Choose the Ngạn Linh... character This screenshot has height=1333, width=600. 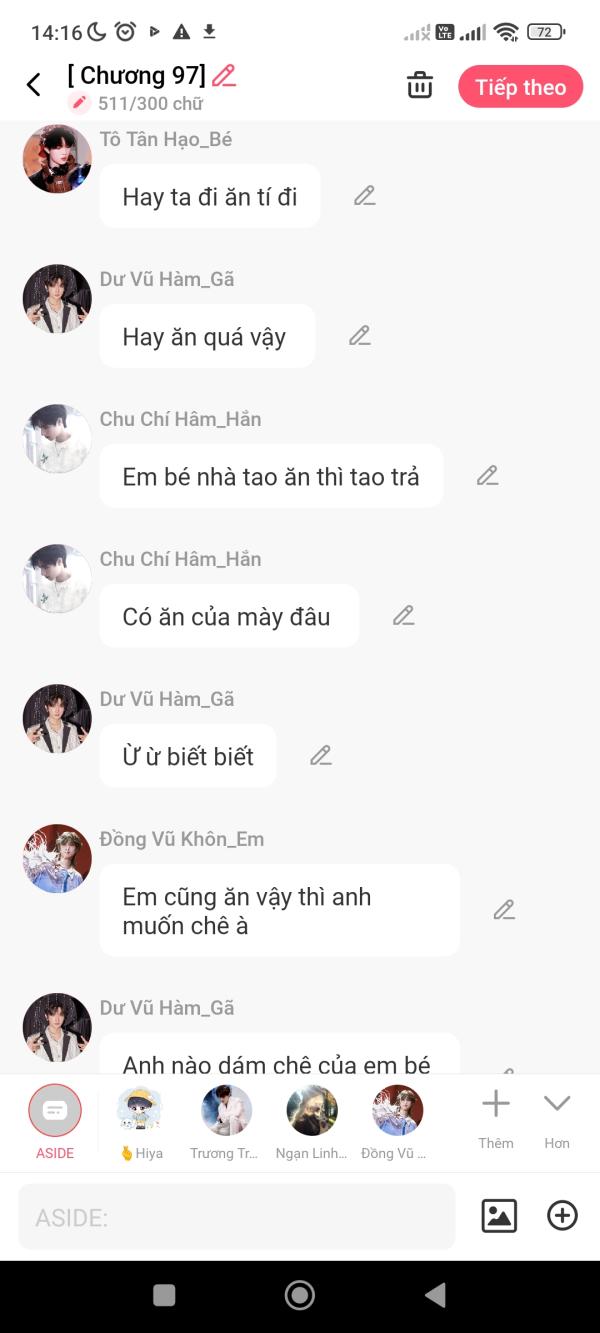(x=311, y=1122)
